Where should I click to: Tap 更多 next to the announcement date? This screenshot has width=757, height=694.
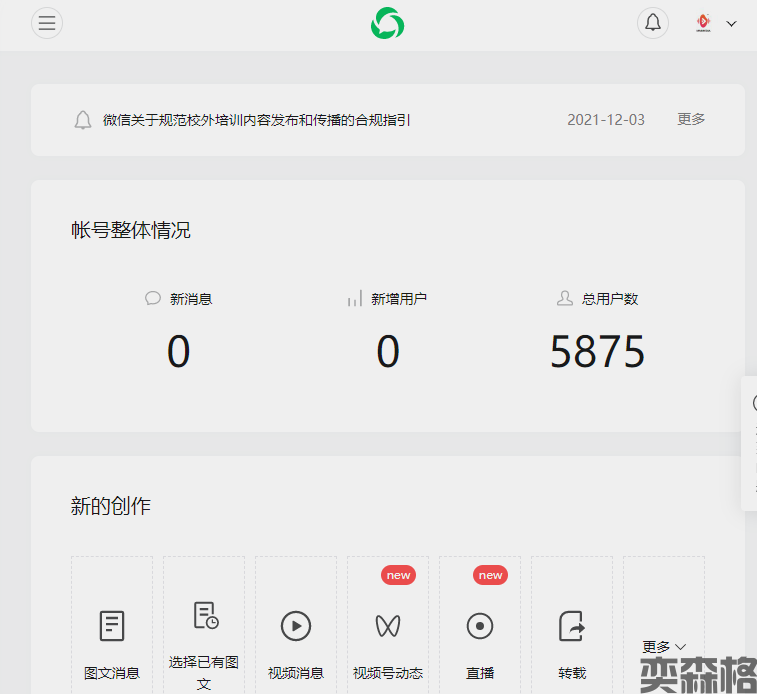(x=691, y=119)
